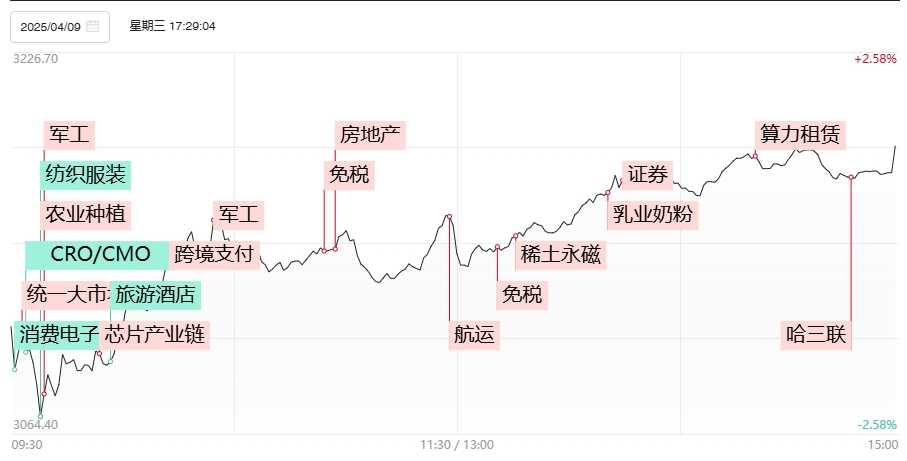Viewport: 907px width, 461px height.
Task: Select the 纺织服装 sector tag
Action: [86, 174]
